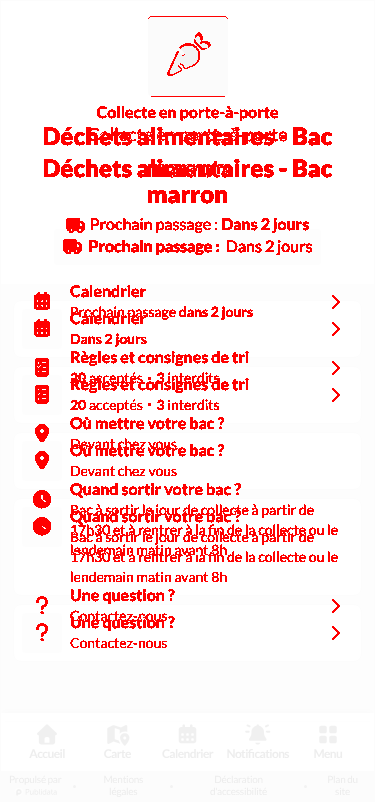Open the Calendrier row showing next pickup
Screen dimensions: 375x812
coord(187,329)
